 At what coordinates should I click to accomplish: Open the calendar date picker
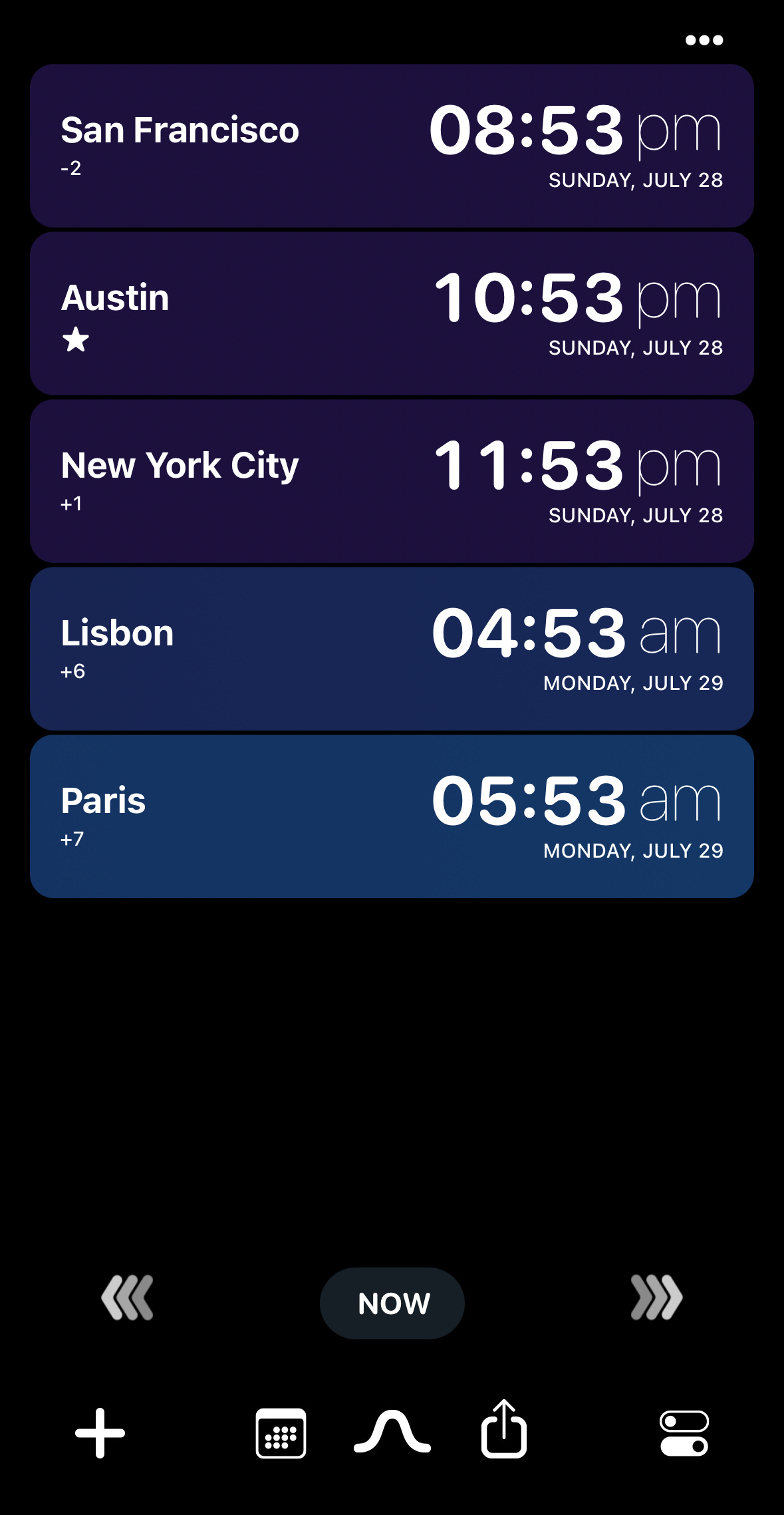[281, 1432]
